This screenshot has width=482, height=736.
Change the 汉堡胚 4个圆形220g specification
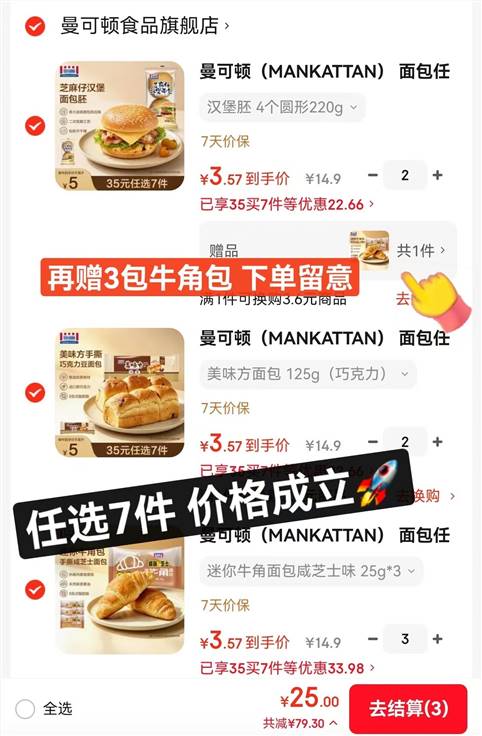[x=283, y=107]
